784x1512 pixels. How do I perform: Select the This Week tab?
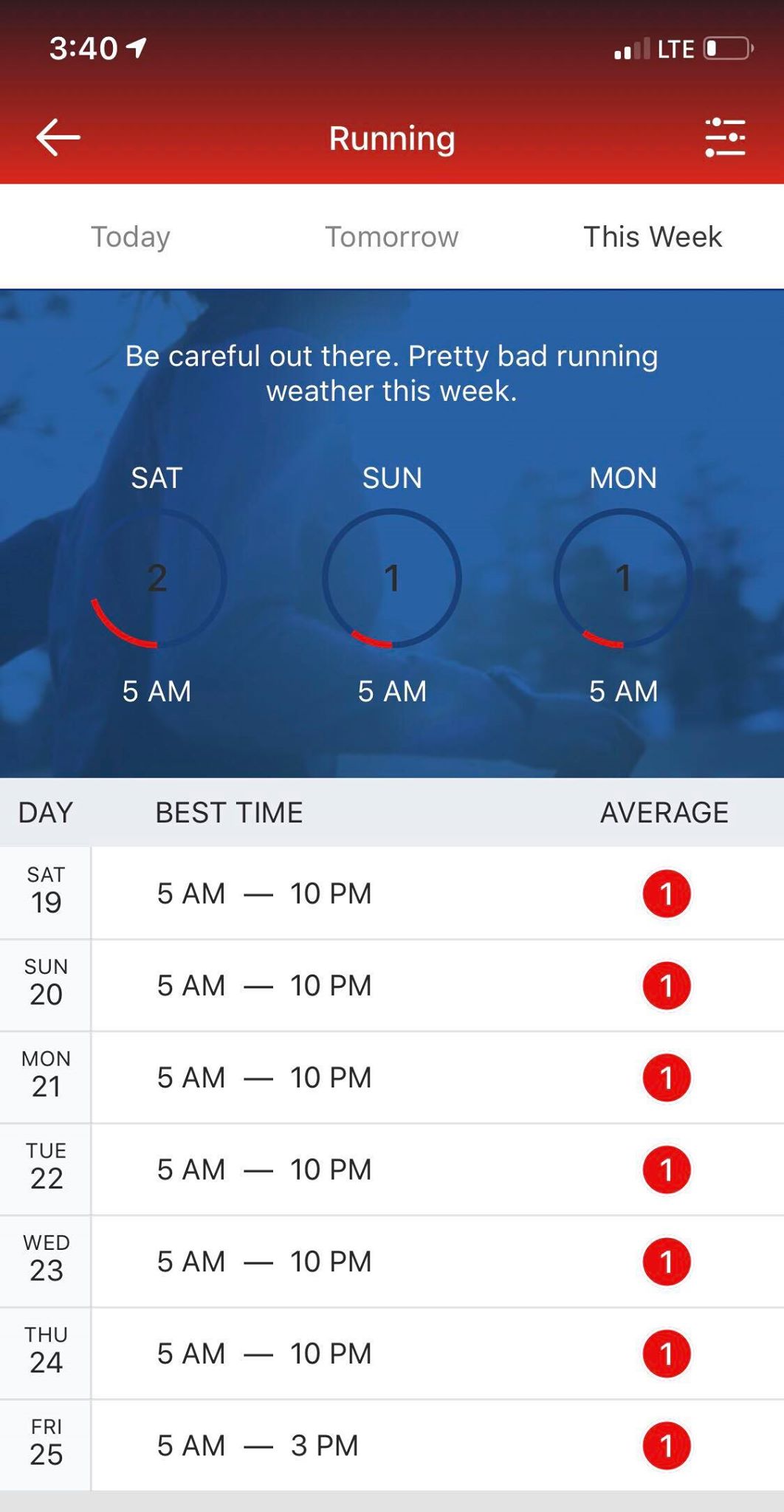pos(653,237)
